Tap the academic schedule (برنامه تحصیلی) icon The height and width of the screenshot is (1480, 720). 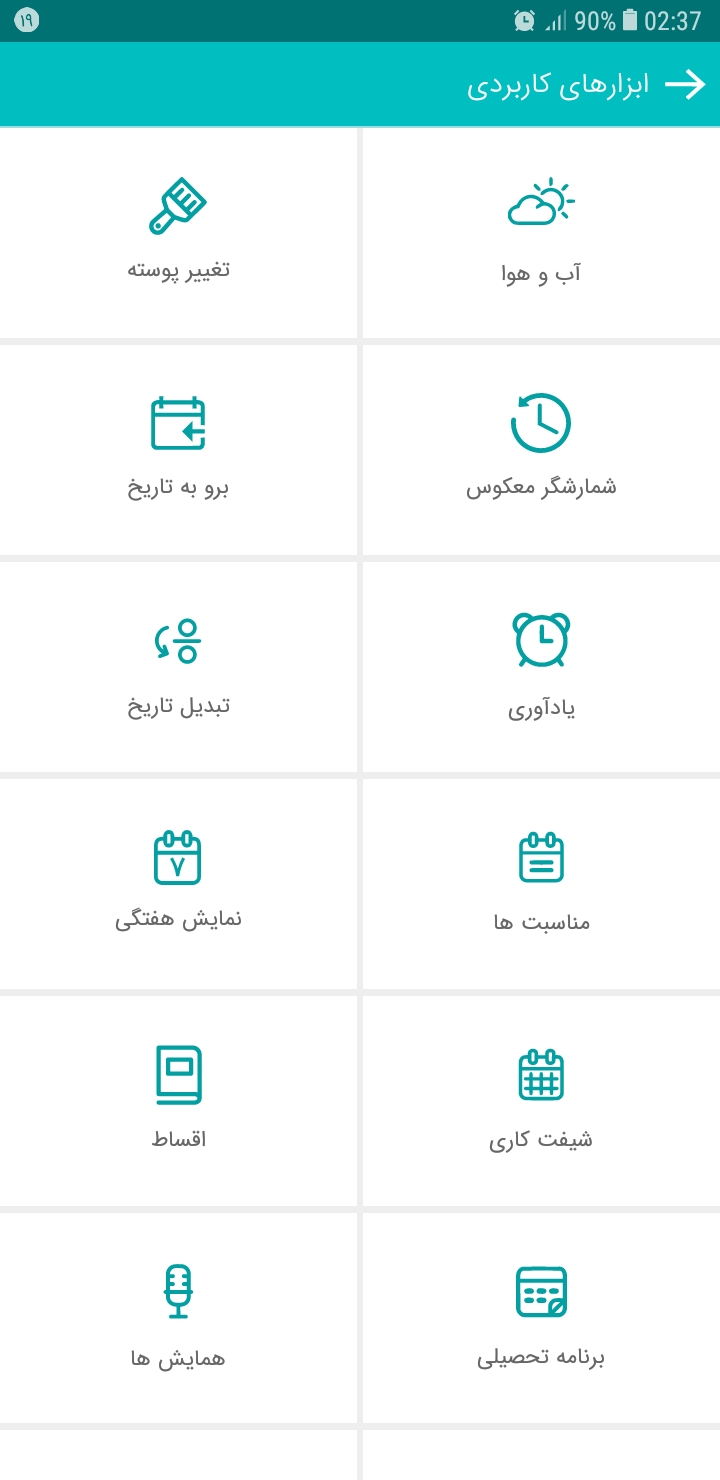click(x=540, y=1290)
